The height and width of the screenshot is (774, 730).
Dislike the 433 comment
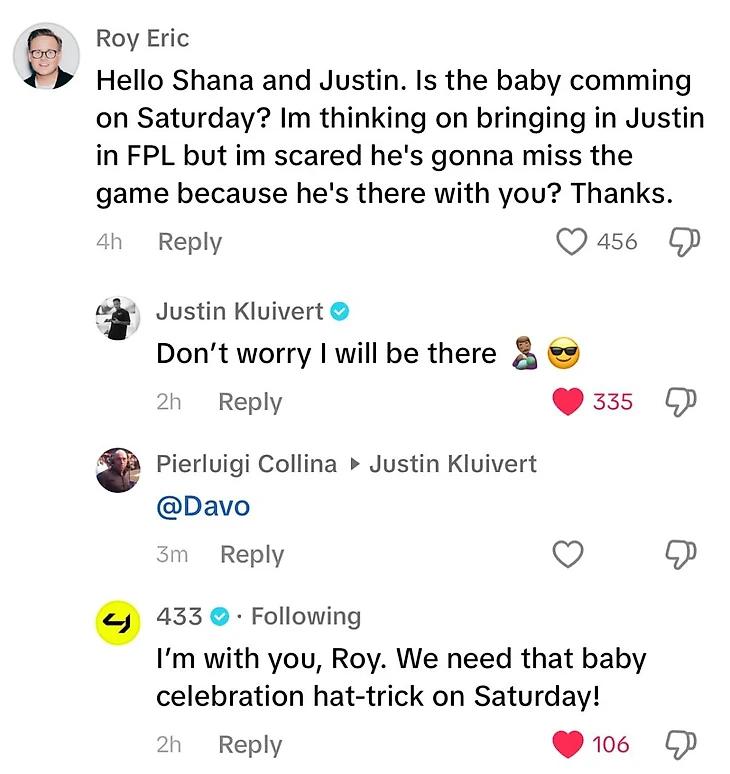tap(683, 744)
